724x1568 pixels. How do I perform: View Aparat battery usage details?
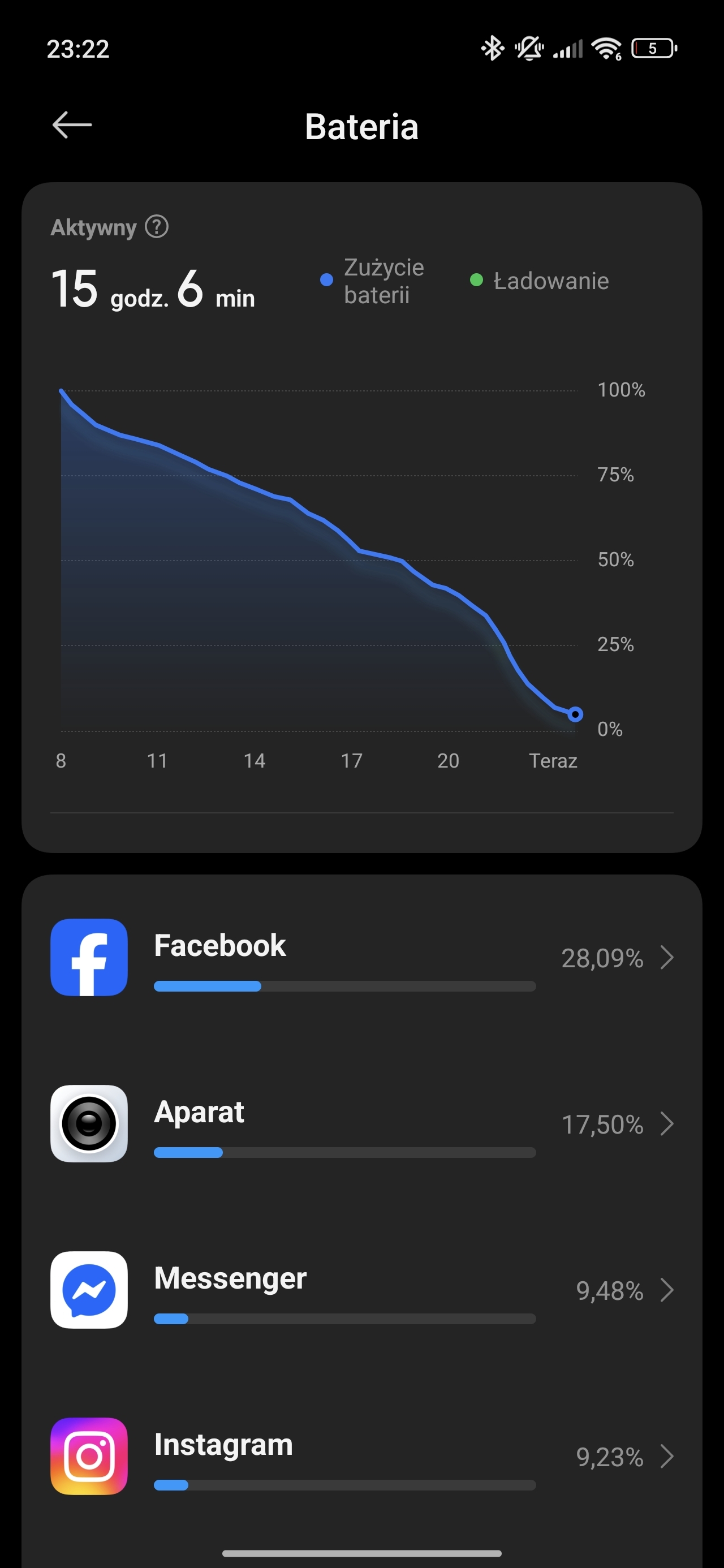[361, 1123]
